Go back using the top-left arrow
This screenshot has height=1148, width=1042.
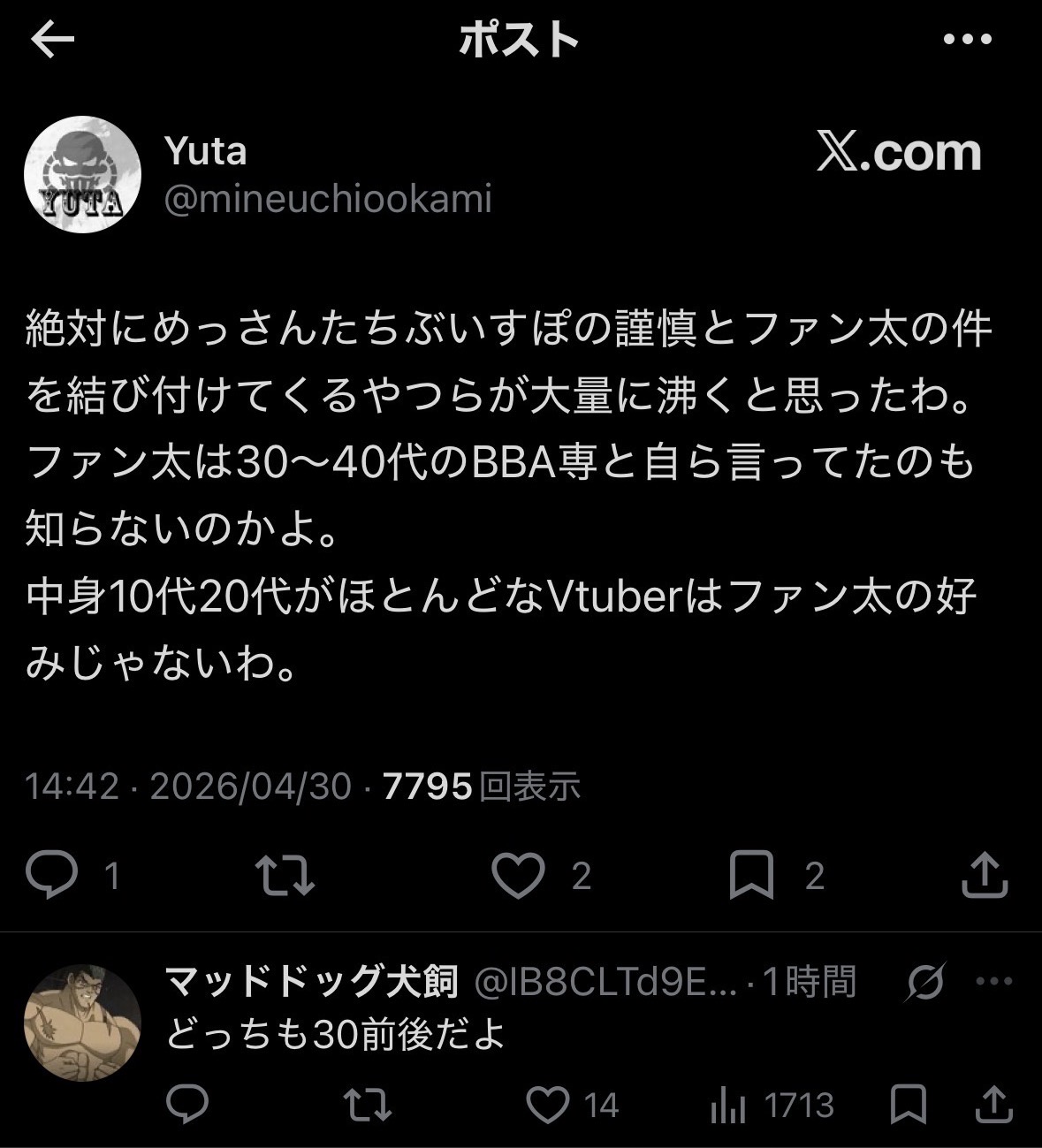click(52, 40)
